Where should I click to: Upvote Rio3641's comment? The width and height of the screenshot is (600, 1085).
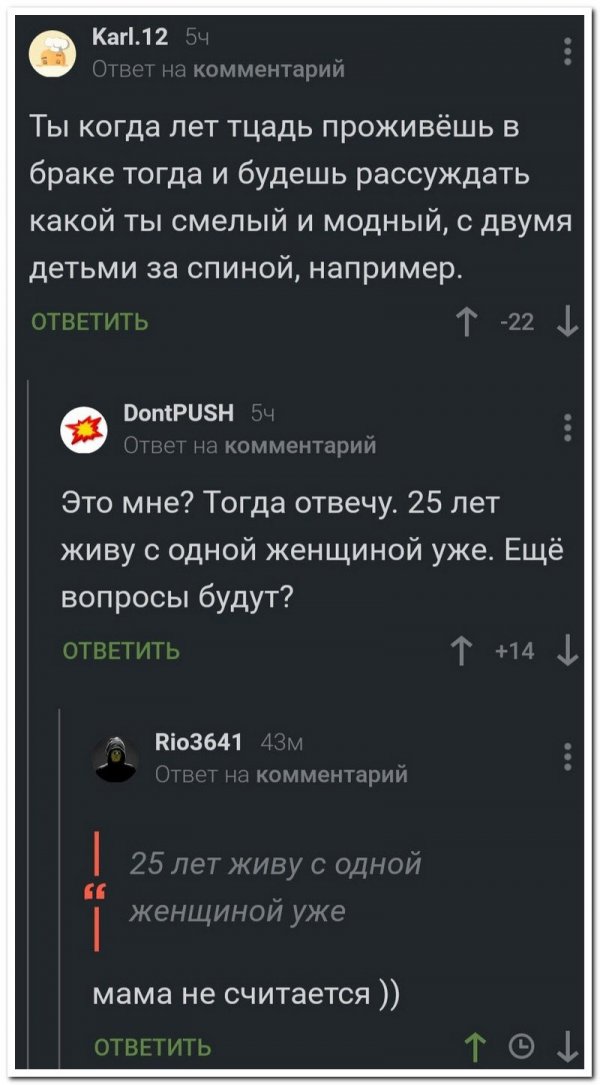pos(476,1047)
